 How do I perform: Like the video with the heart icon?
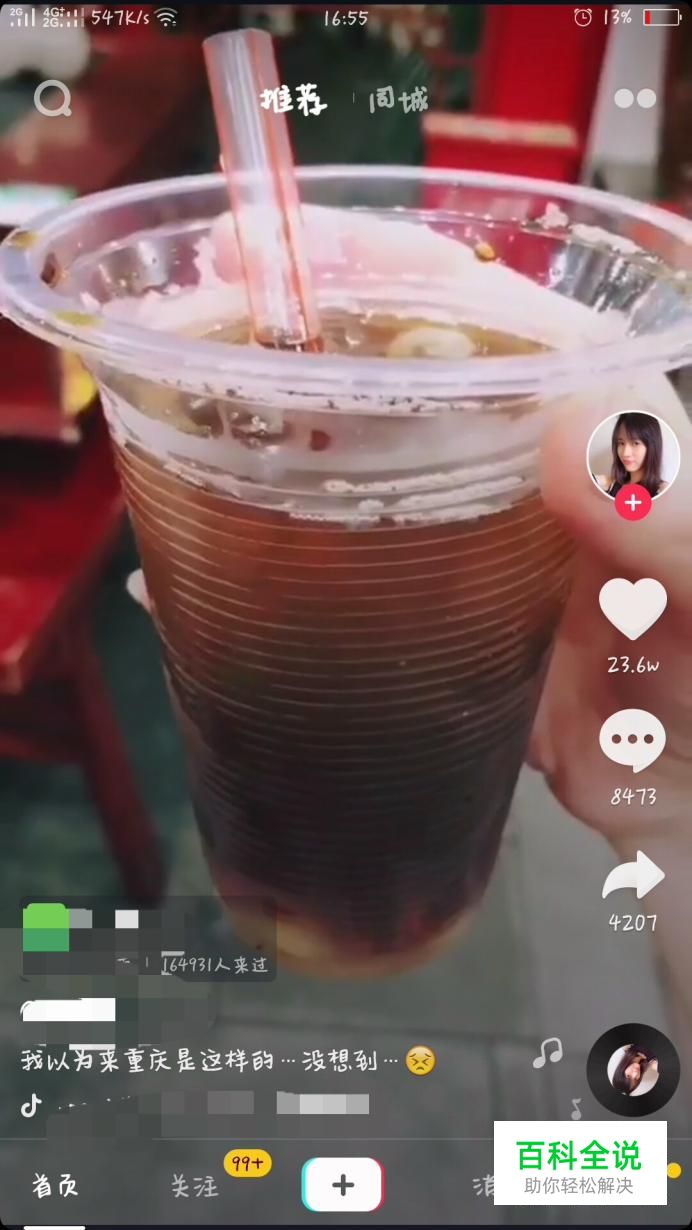[632, 608]
